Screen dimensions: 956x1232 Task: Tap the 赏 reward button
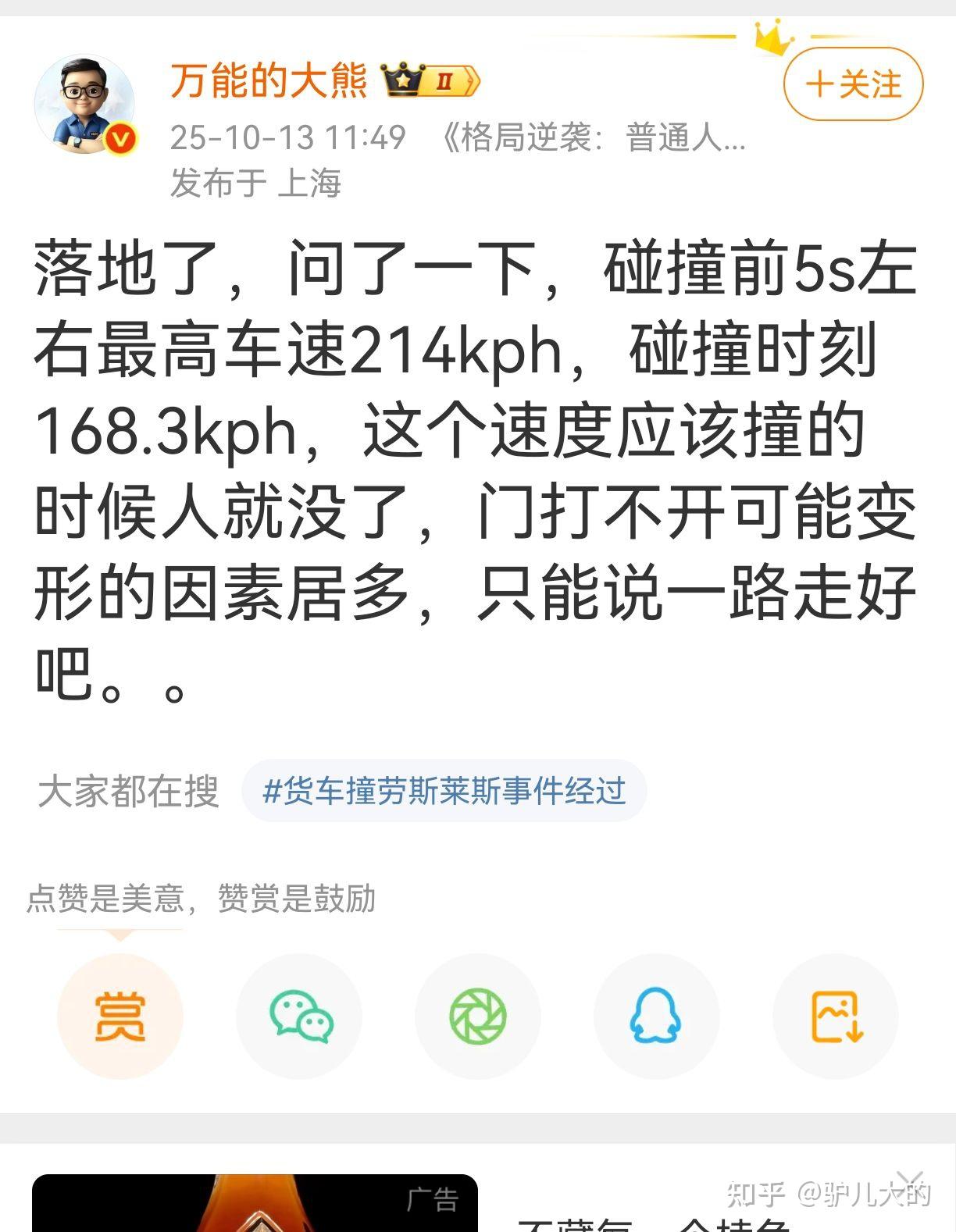(119, 1016)
